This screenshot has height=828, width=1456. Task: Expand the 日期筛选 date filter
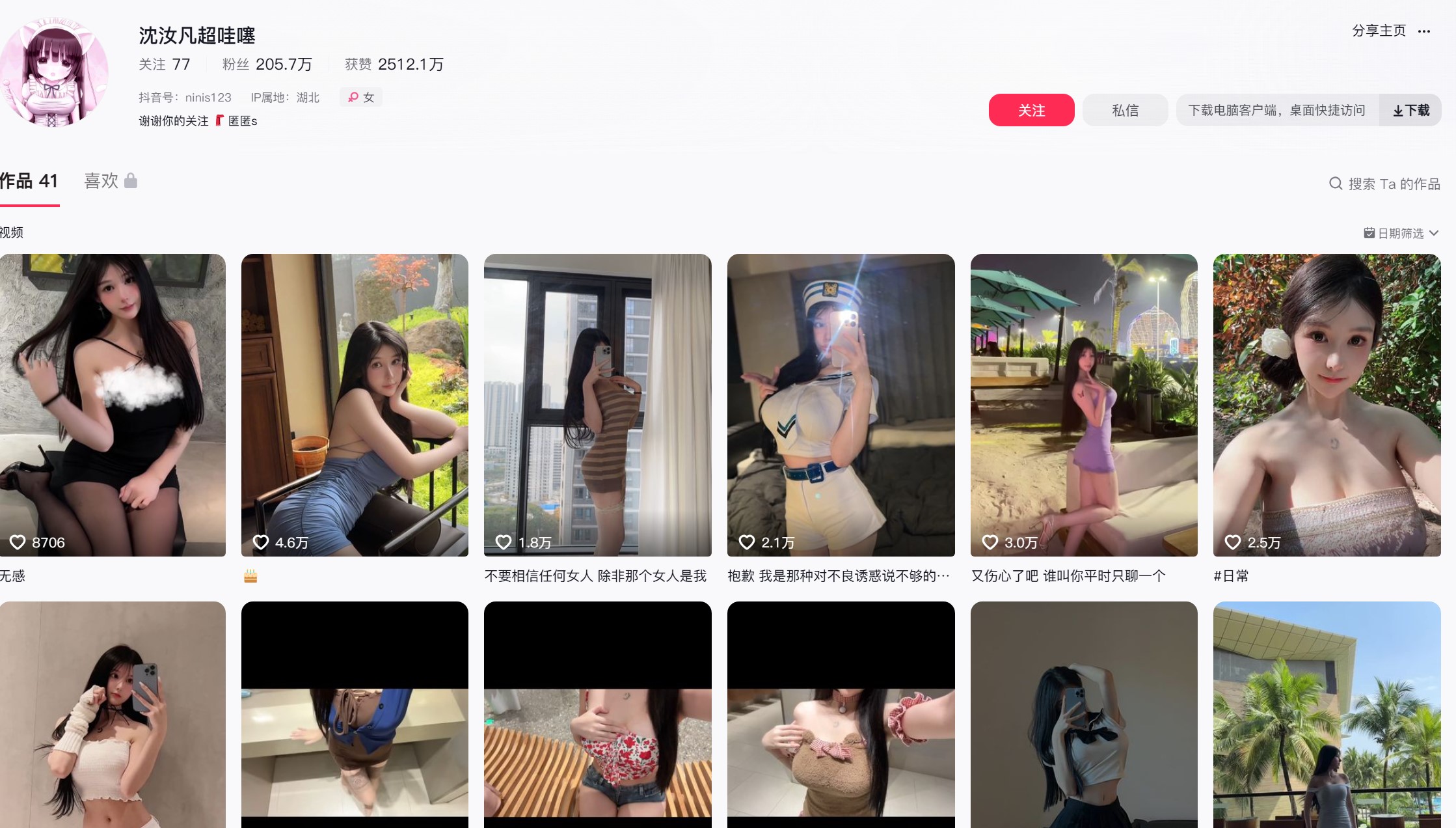(x=1401, y=233)
